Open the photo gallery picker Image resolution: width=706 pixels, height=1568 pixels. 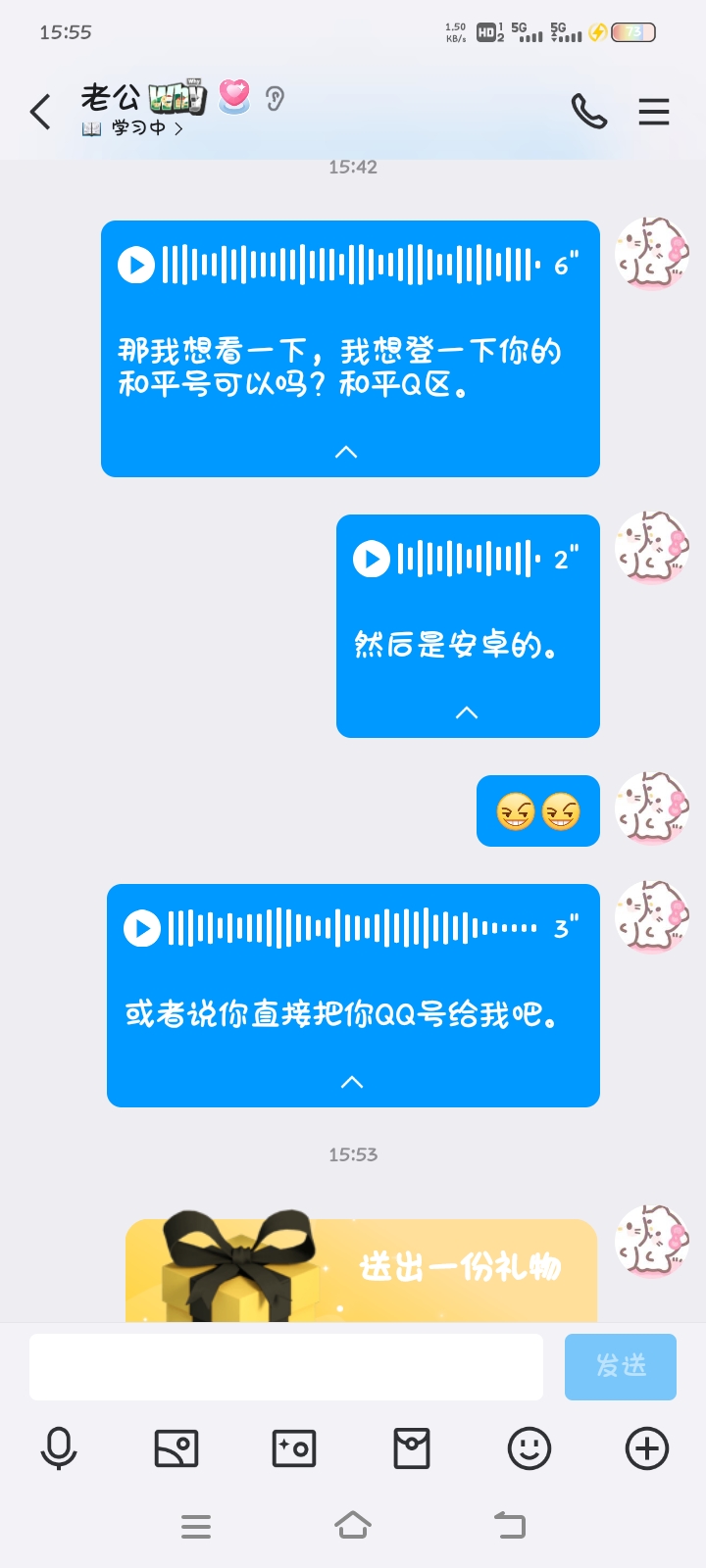(x=176, y=1448)
